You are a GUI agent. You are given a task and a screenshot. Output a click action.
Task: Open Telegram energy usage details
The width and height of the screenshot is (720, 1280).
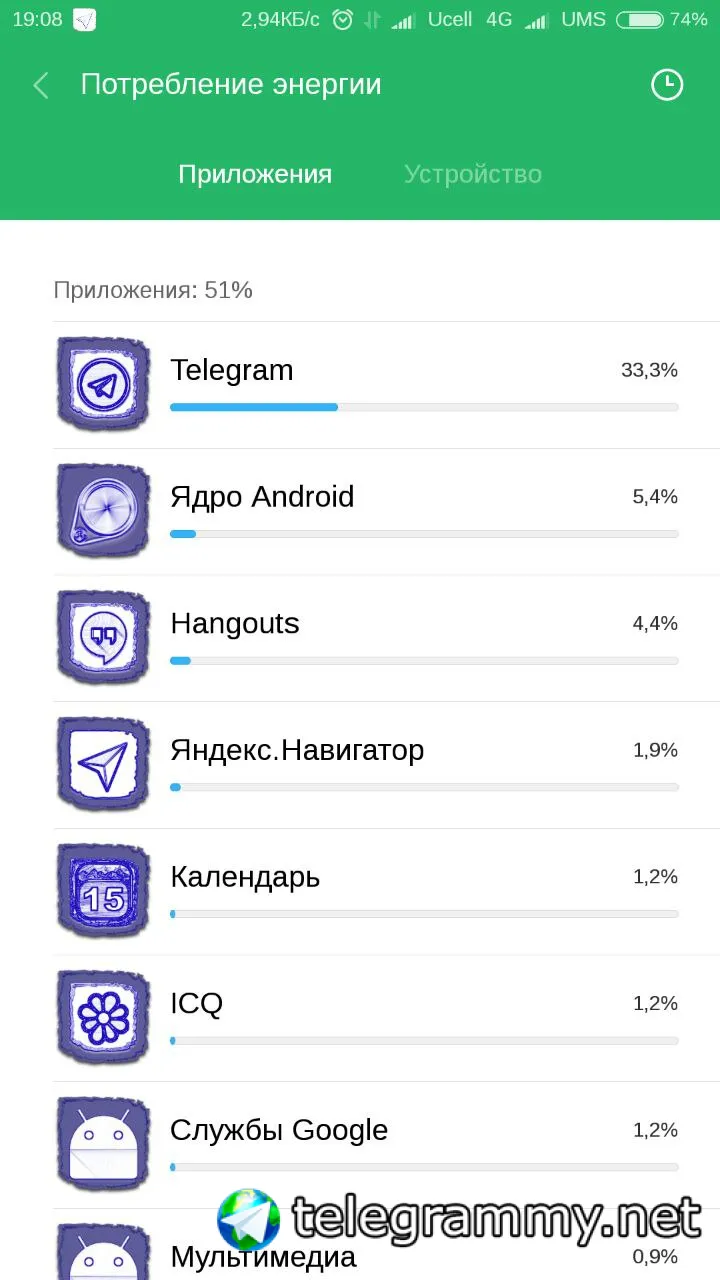(386, 385)
